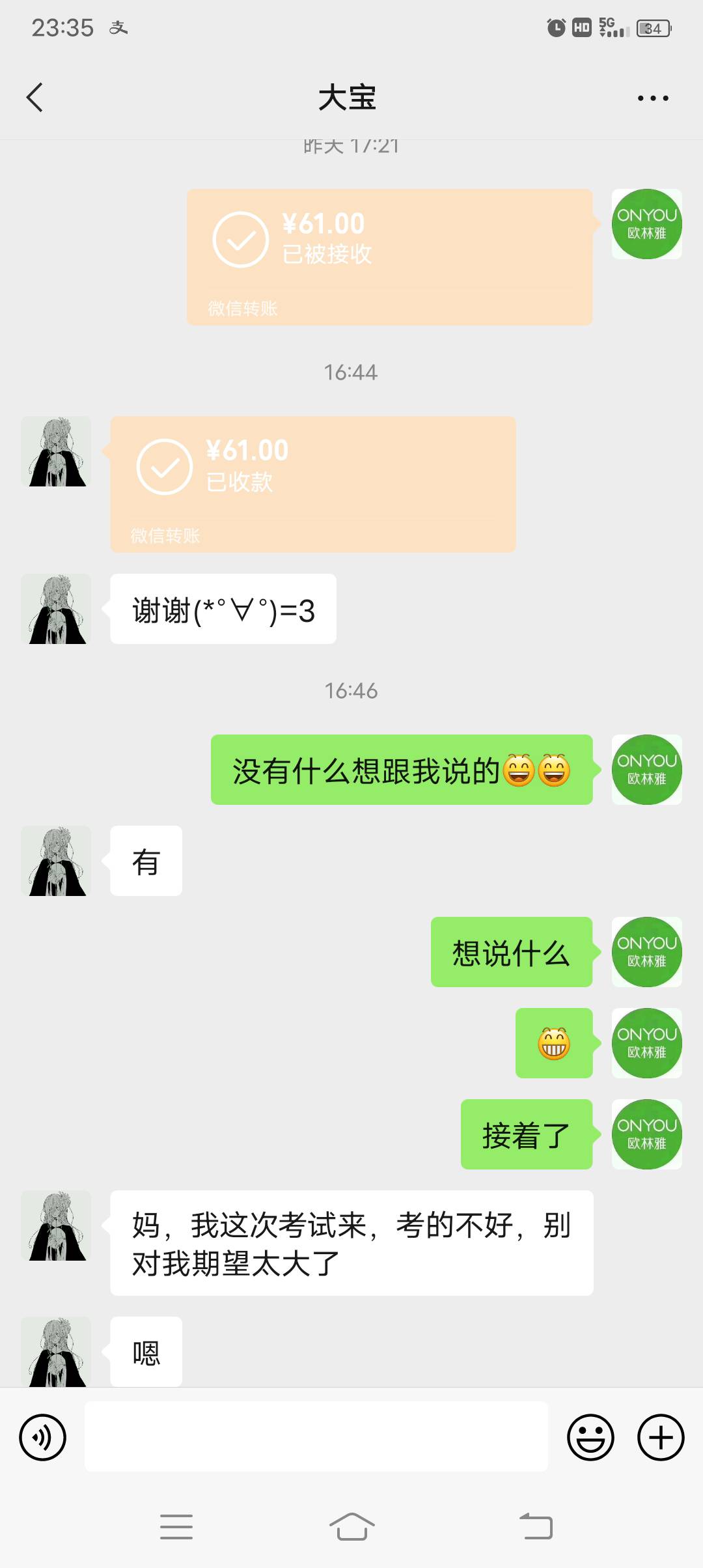Tap the contact's avatar beside 谢谢 message
Image resolution: width=703 pixels, height=1568 pixels.
click(55, 609)
